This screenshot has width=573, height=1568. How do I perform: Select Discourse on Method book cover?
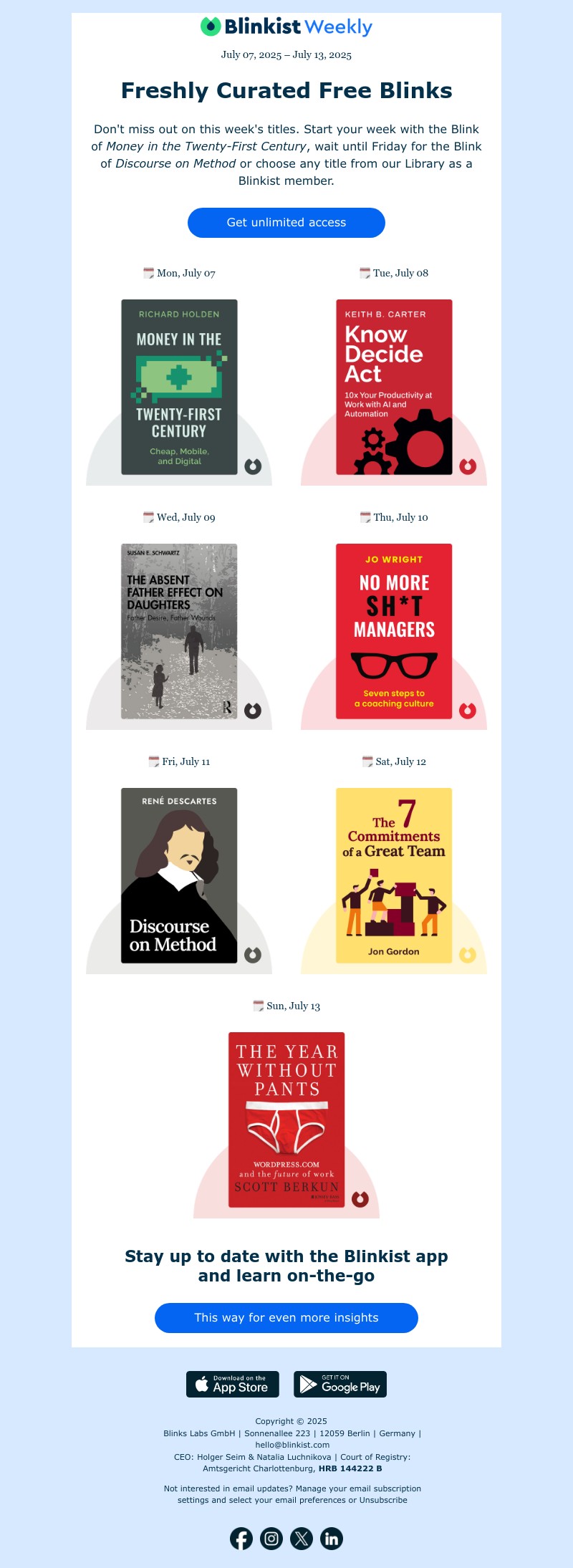[179, 875]
